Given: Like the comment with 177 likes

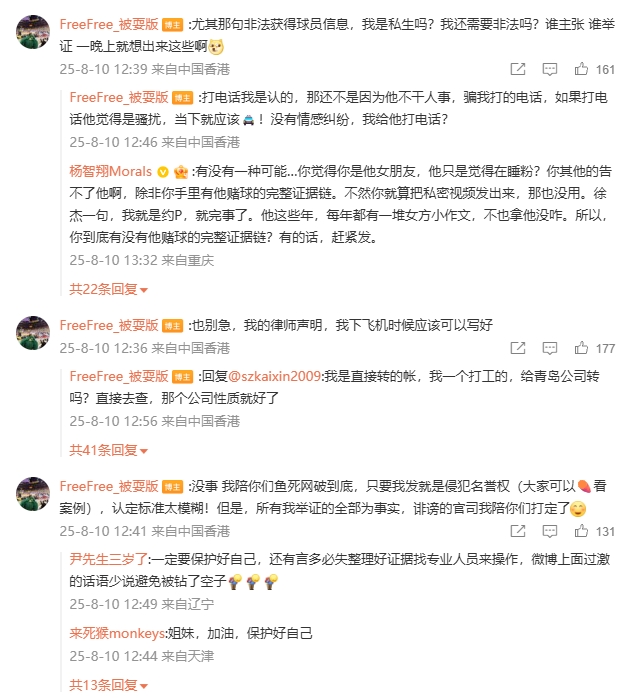Looking at the screenshot, I should click(582, 348).
